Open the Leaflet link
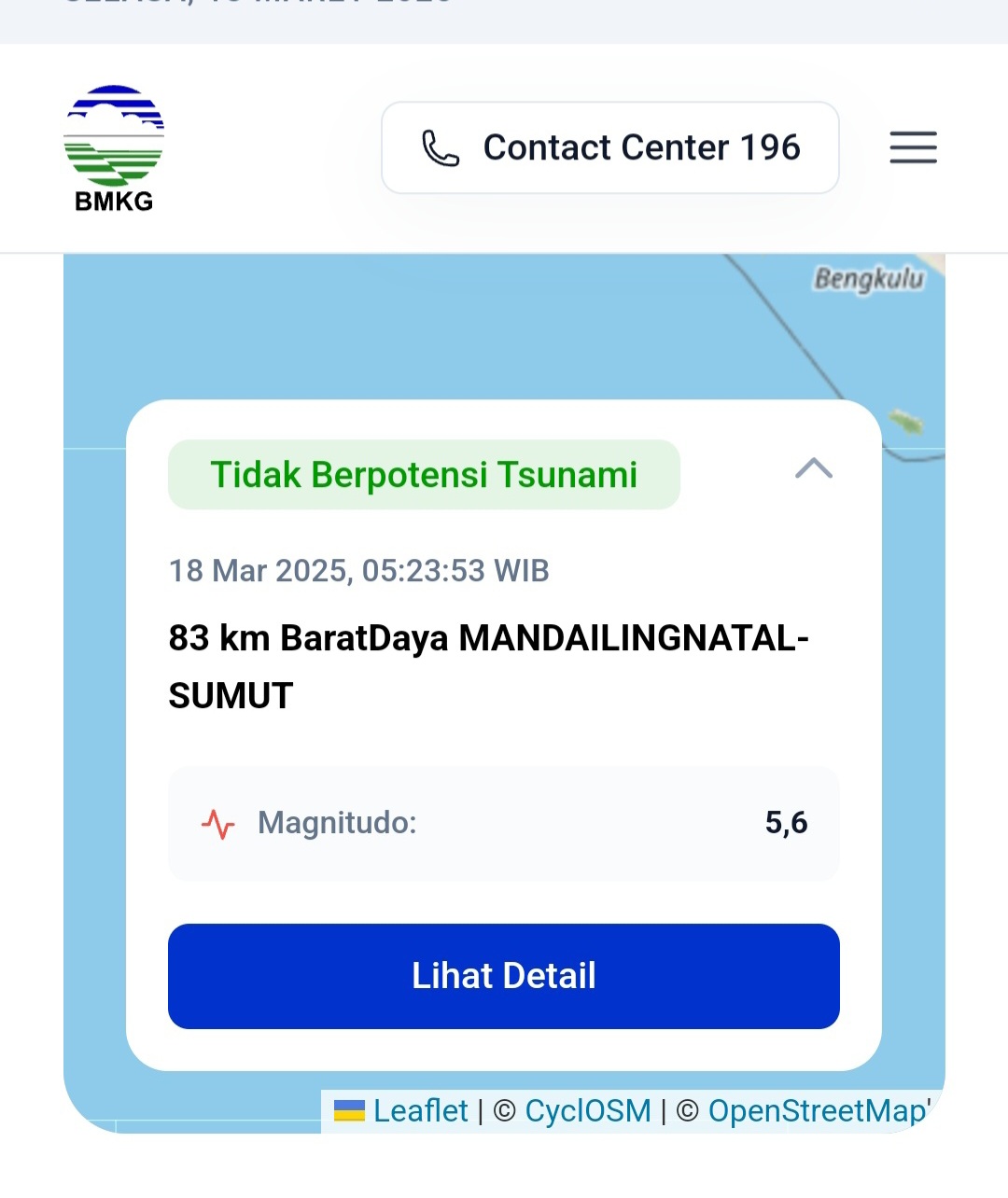 (420, 1111)
